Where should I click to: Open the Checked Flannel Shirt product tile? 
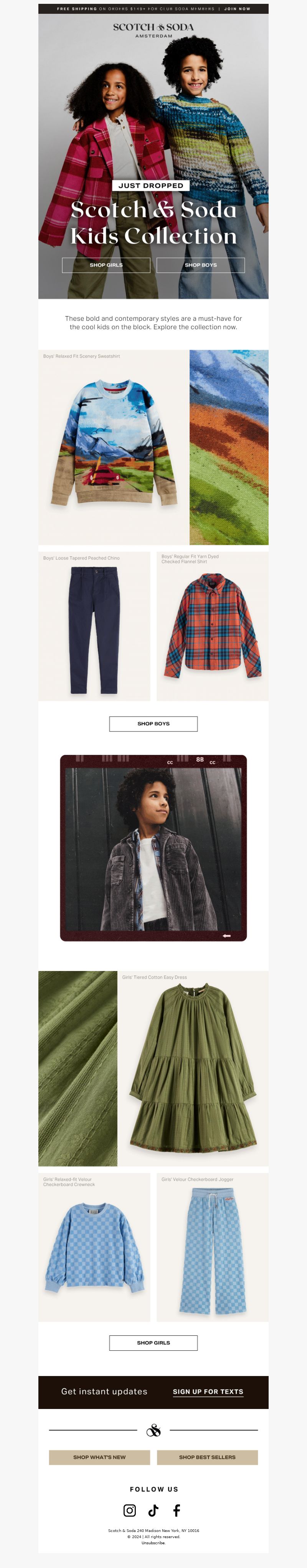[x=212, y=627]
